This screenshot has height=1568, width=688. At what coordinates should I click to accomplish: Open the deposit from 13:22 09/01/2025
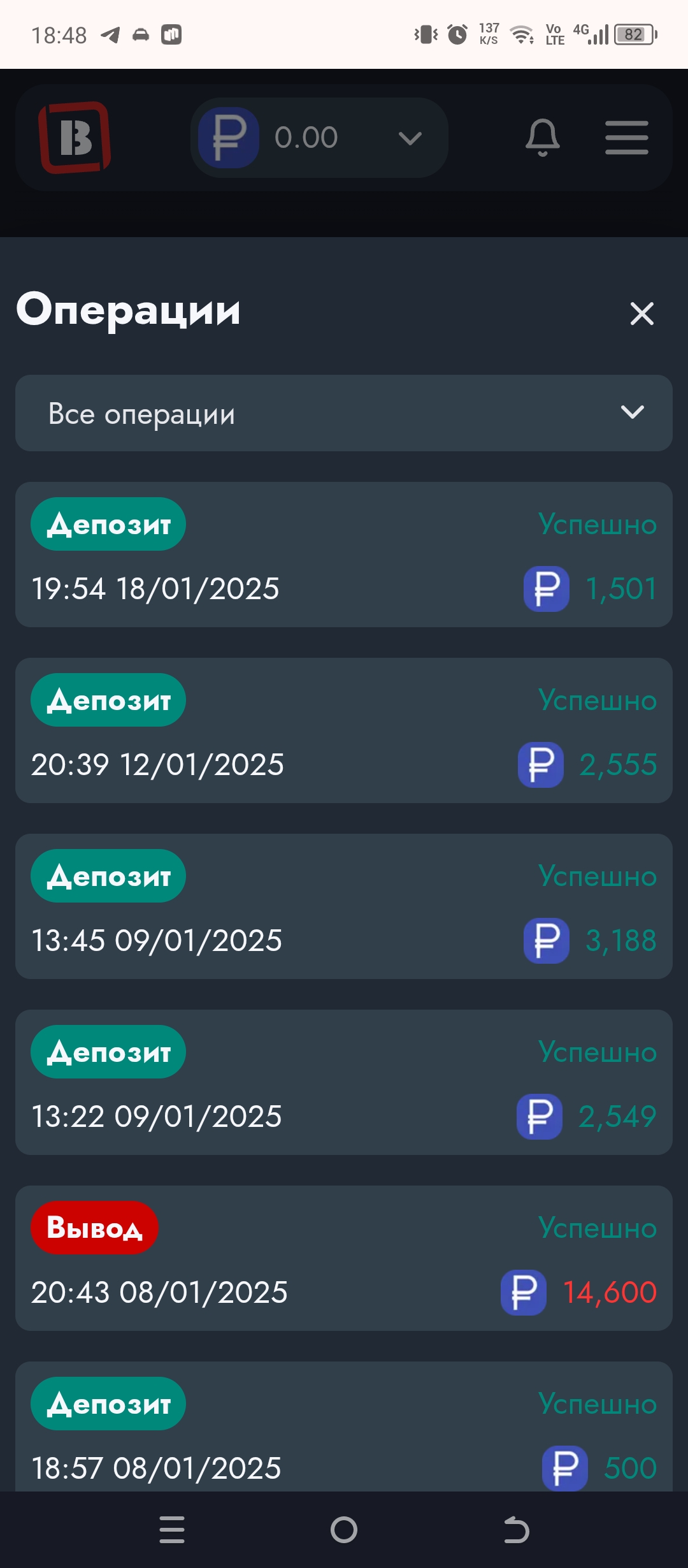point(344,1082)
